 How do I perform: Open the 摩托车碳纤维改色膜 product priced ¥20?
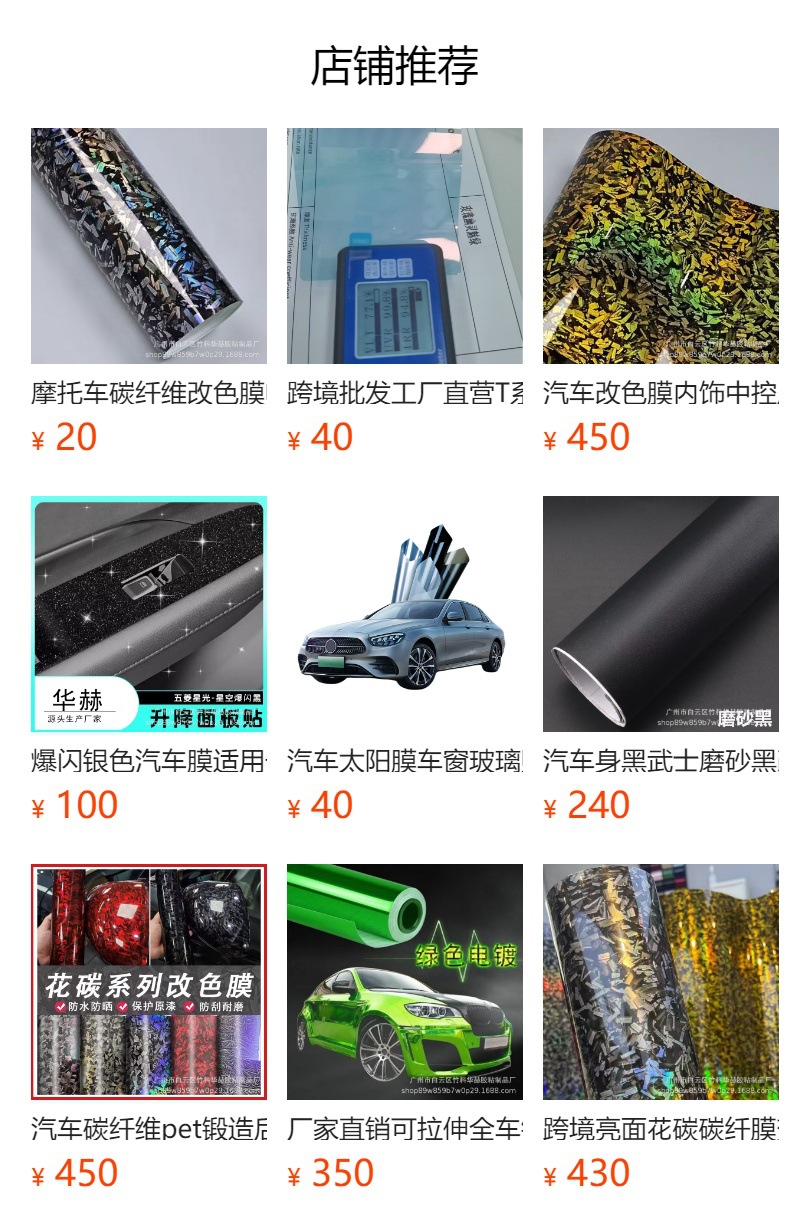(x=149, y=292)
